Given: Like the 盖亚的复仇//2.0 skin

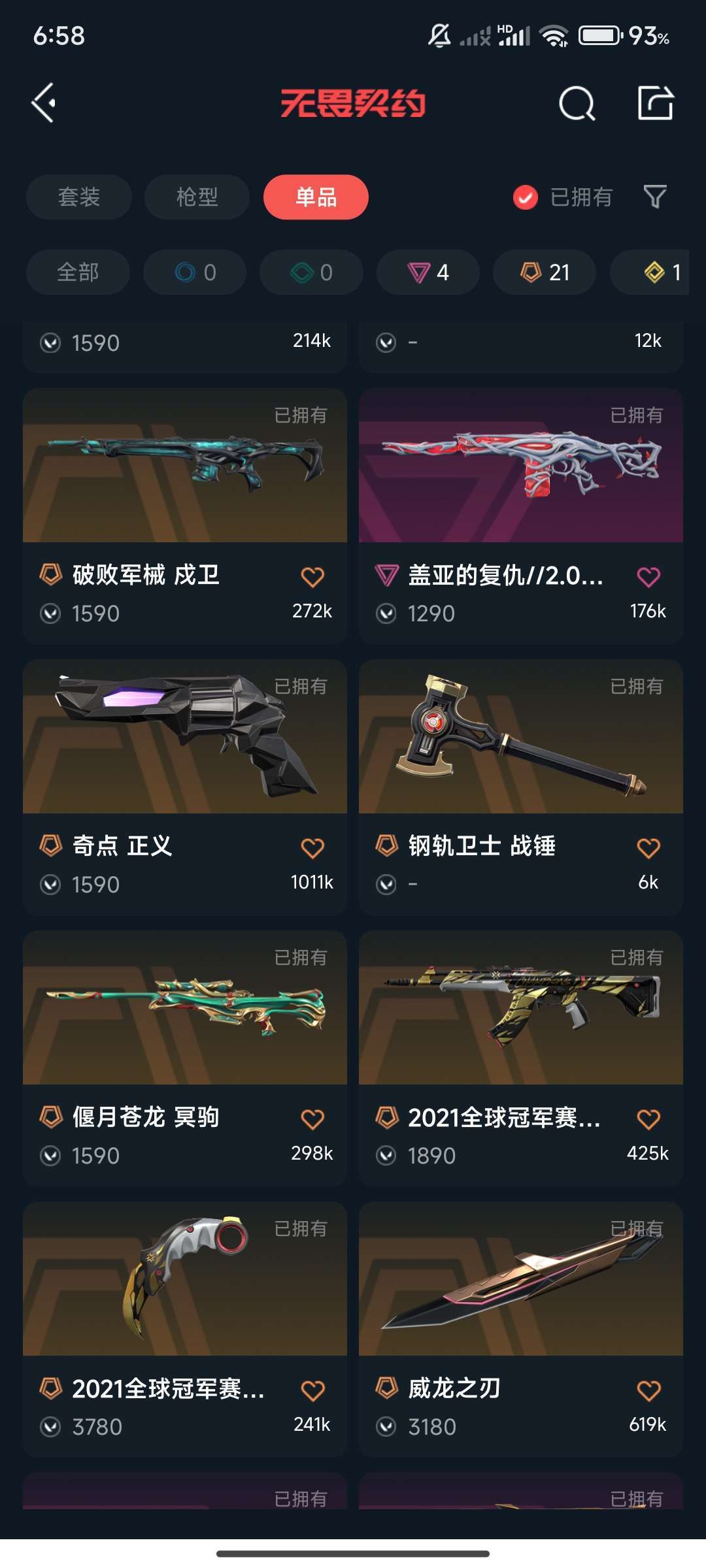Looking at the screenshot, I should pyautogui.click(x=648, y=576).
